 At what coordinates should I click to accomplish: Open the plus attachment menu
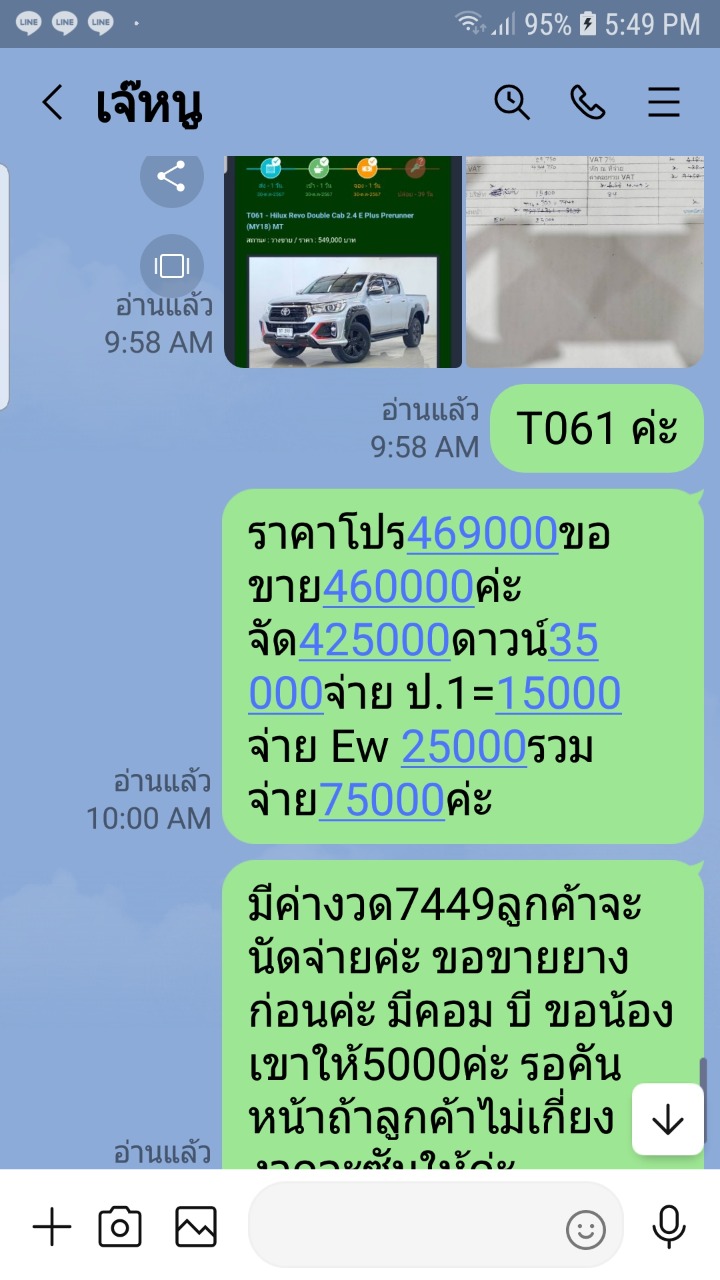click(52, 1227)
